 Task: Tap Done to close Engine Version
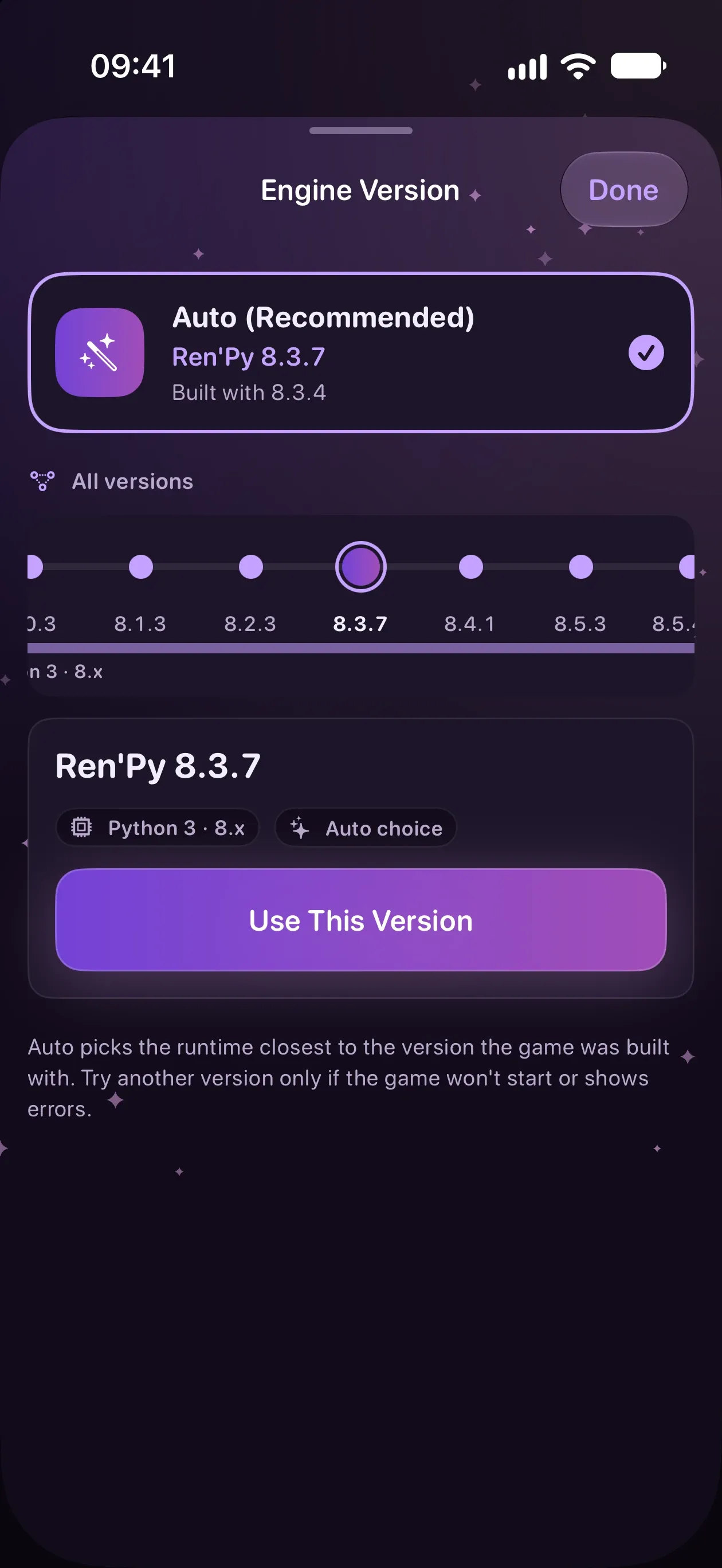pos(623,190)
